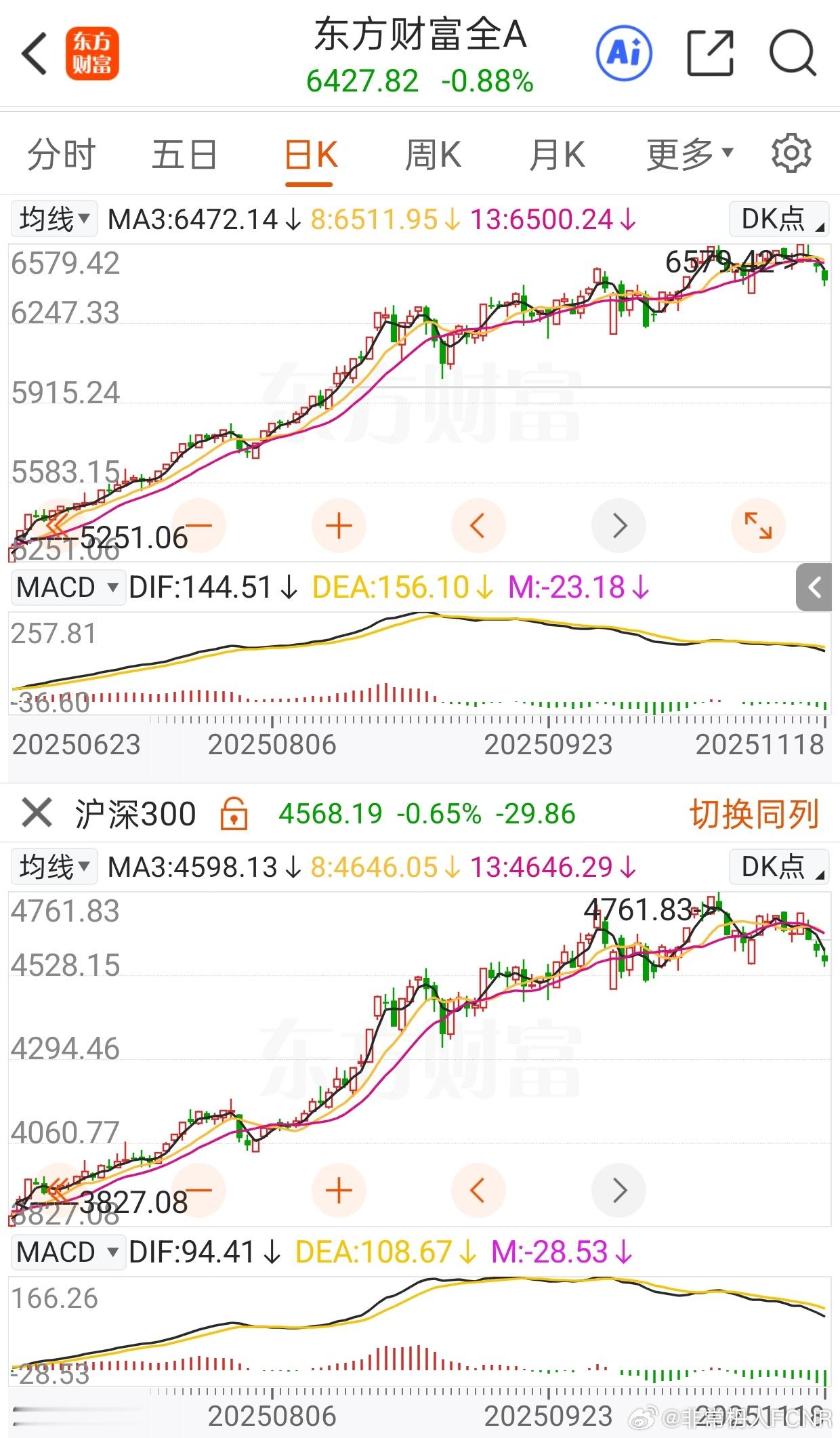Image resolution: width=840 pixels, height=1438 pixels.
Task: Open chart settings gear
Action: (791, 154)
